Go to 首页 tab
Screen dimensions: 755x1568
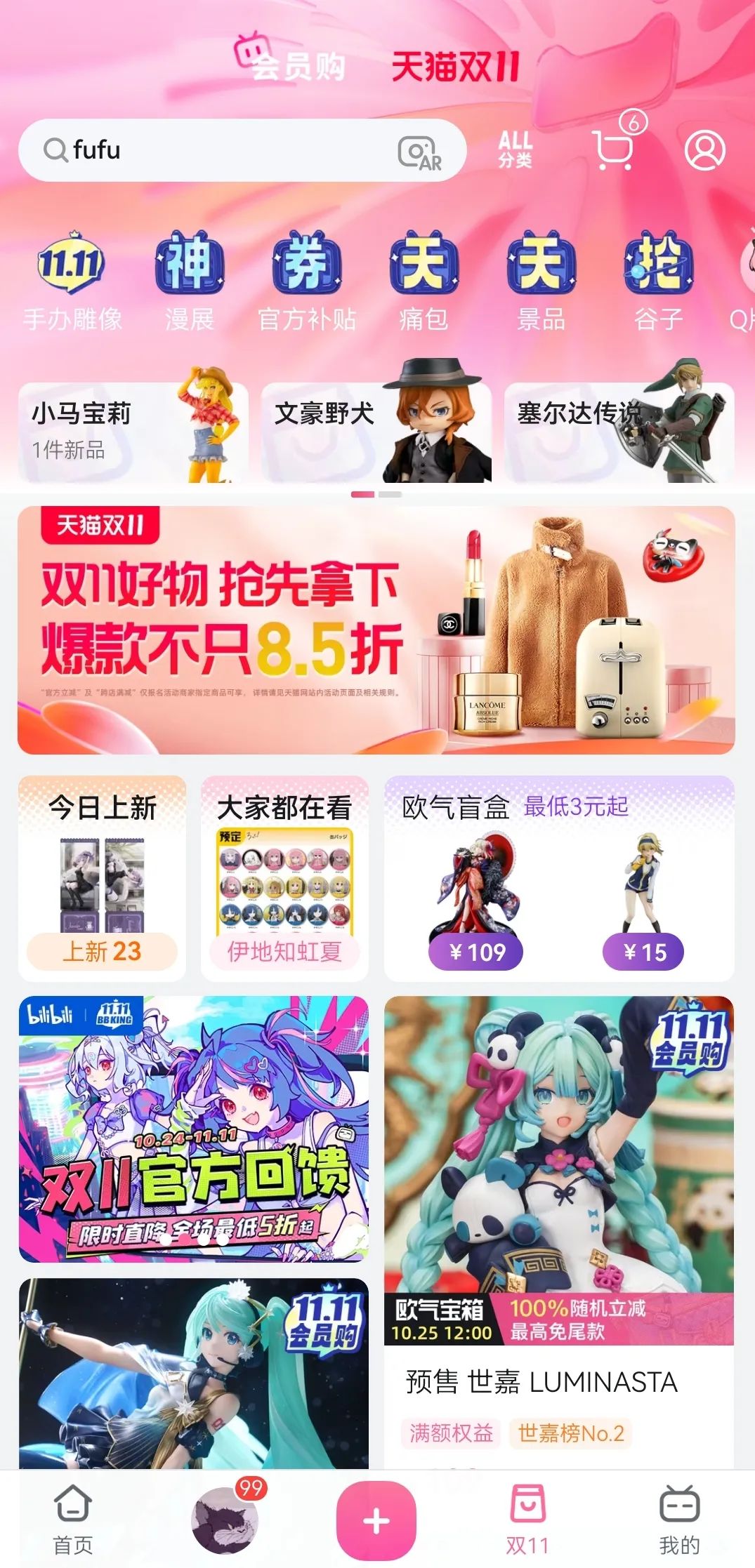click(x=73, y=1519)
